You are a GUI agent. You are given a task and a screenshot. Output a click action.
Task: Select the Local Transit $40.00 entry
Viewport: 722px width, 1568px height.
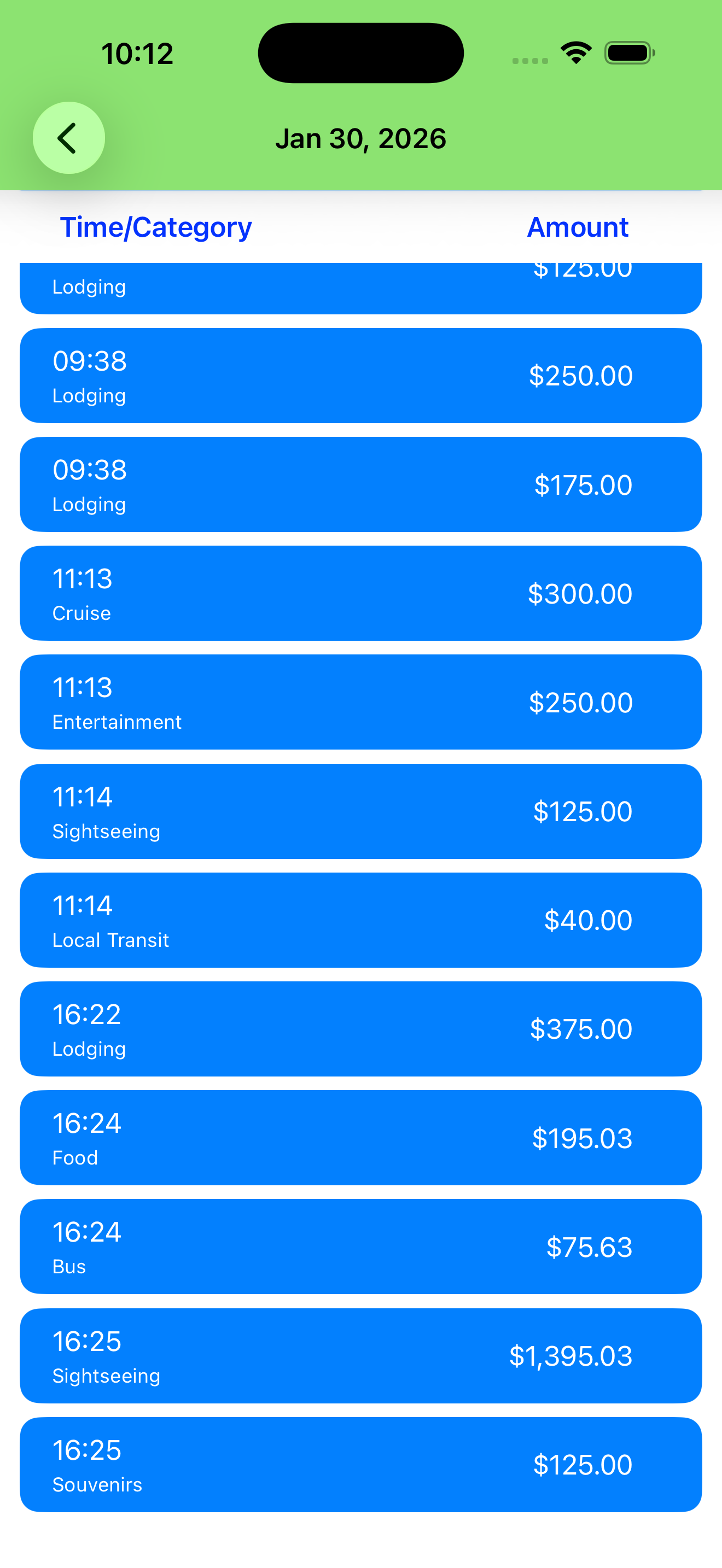point(360,920)
